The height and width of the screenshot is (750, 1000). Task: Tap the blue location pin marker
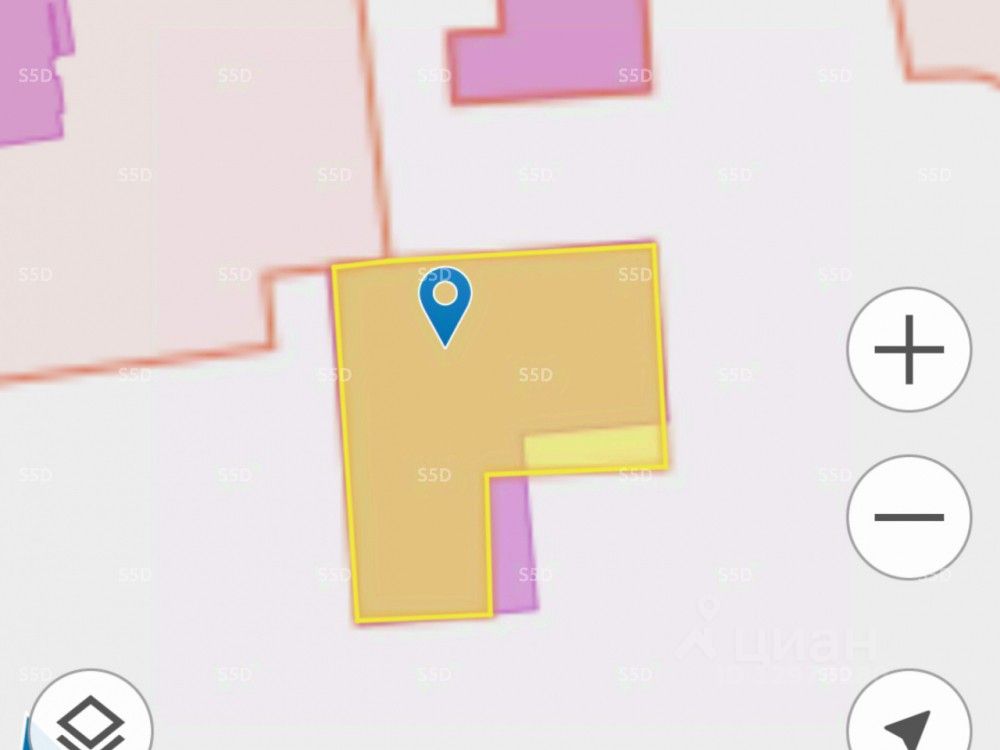[445, 302]
